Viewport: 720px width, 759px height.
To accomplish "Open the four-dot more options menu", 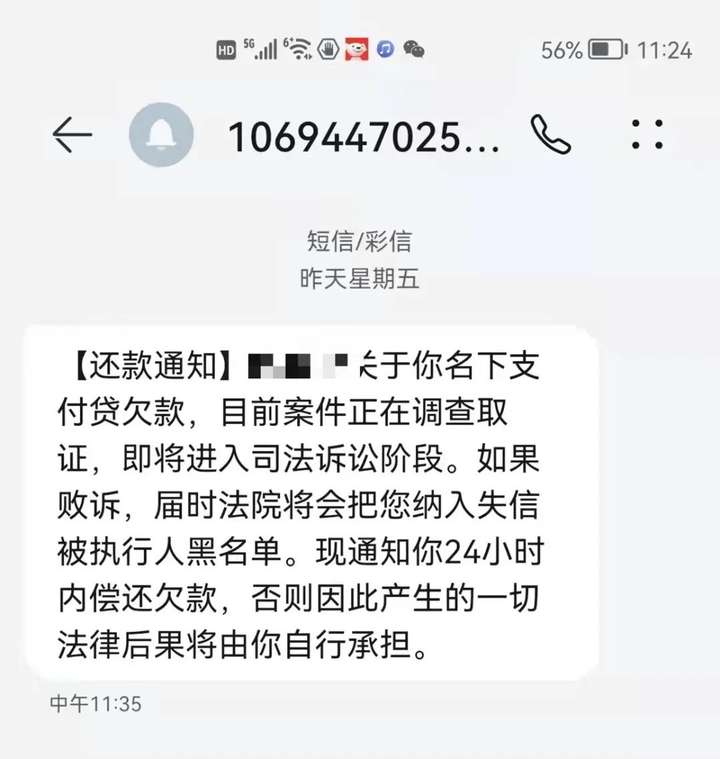I will coord(648,135).
